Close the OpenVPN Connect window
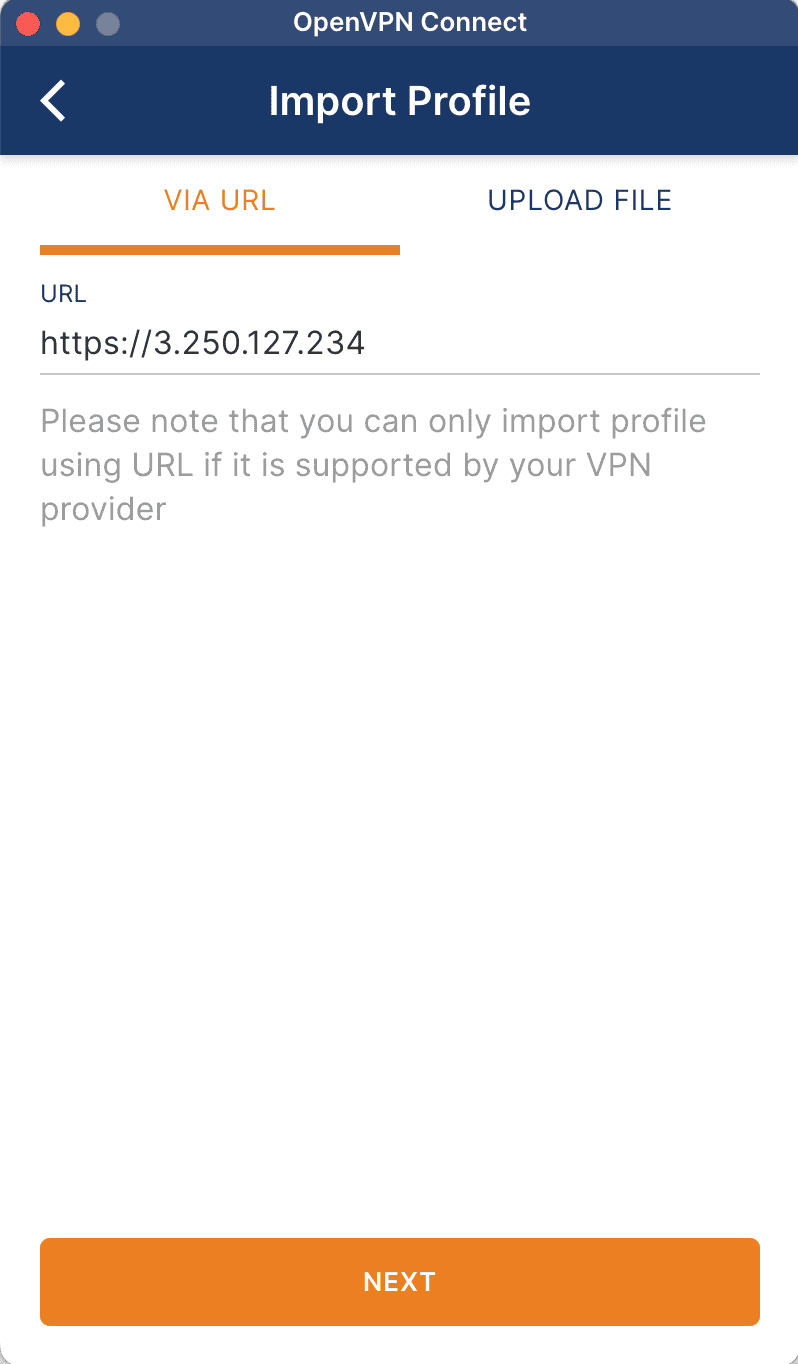Image resolution: width=798 pixels, height=1364 pixels. click(28, 23)
